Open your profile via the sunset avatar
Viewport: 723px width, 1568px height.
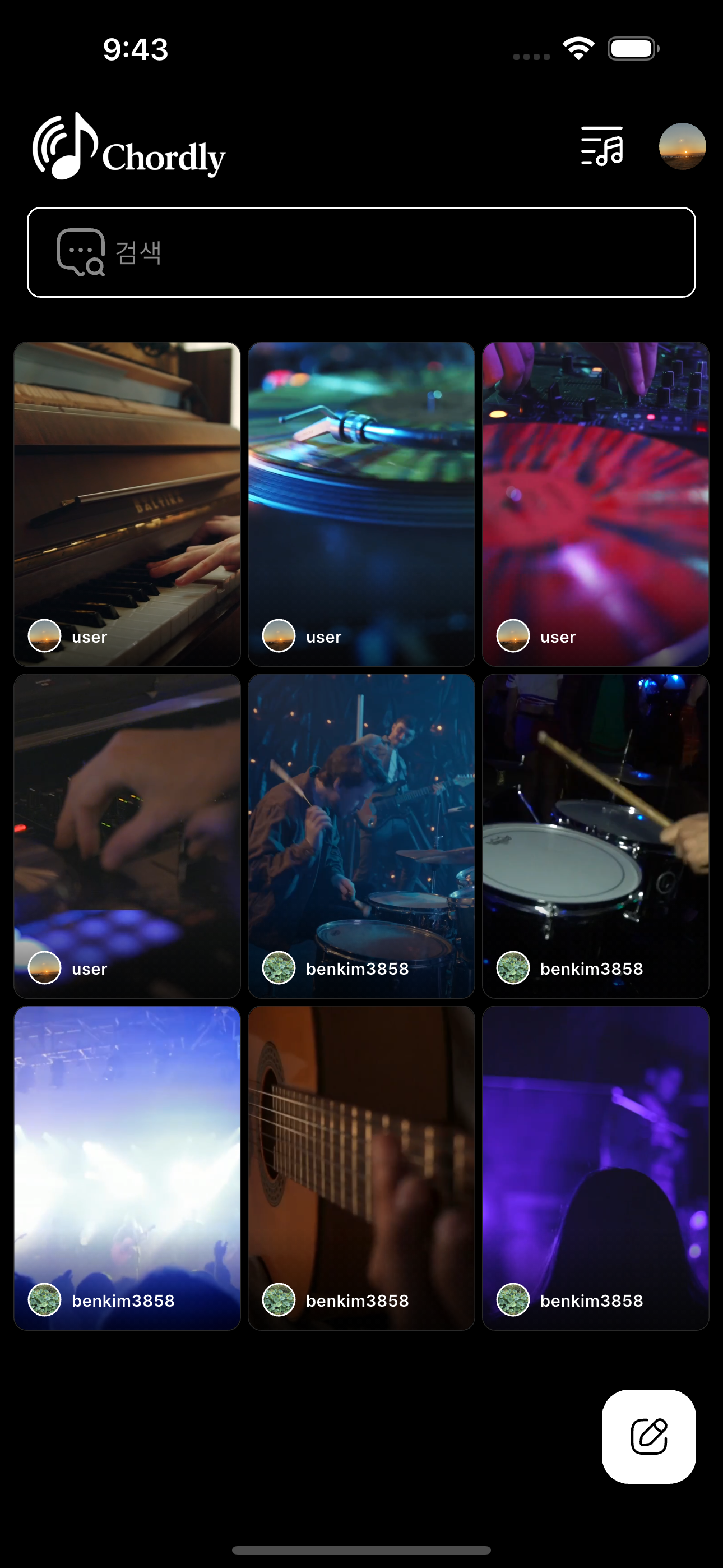pyautogui.click(x=683, y=146)
